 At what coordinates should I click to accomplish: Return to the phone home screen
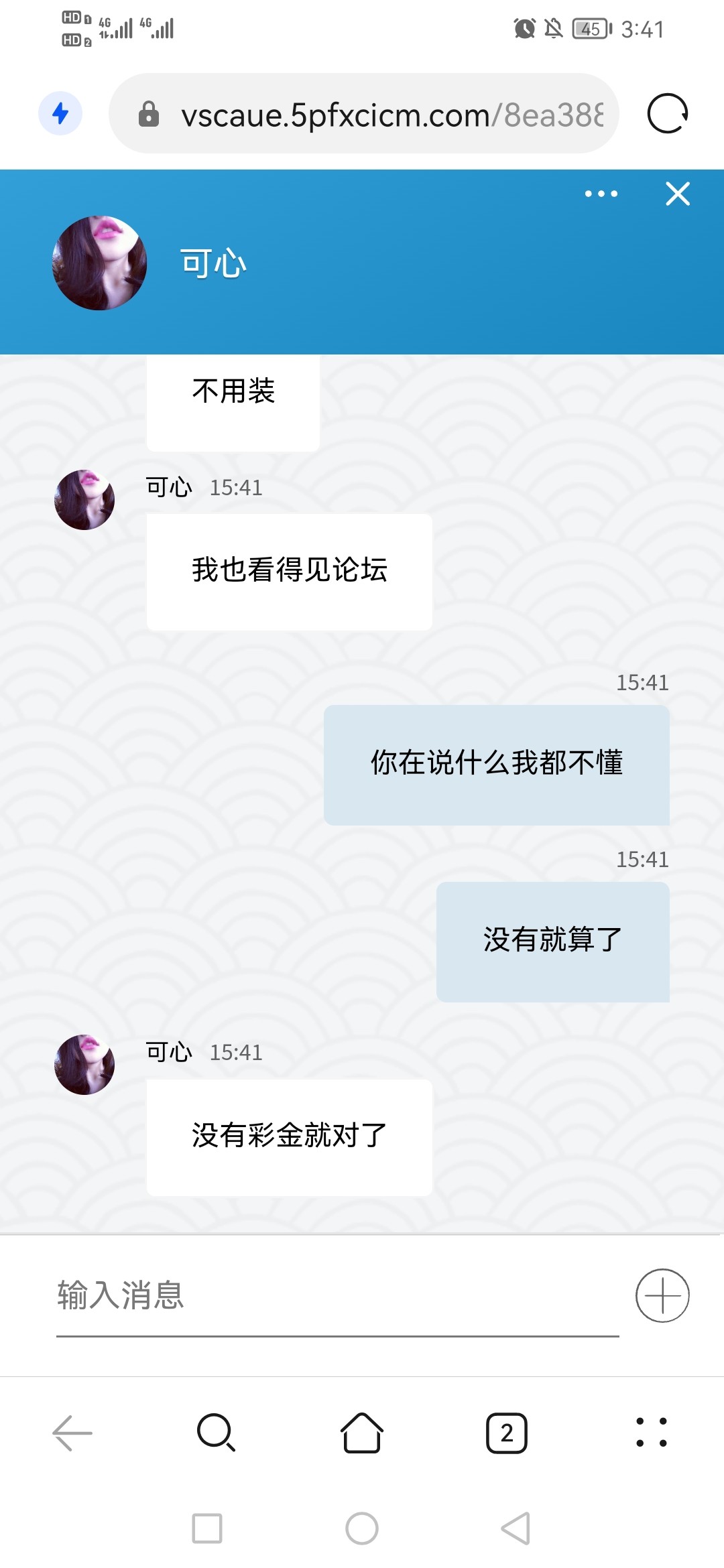pyautogui.click(x=362, y=1528)
